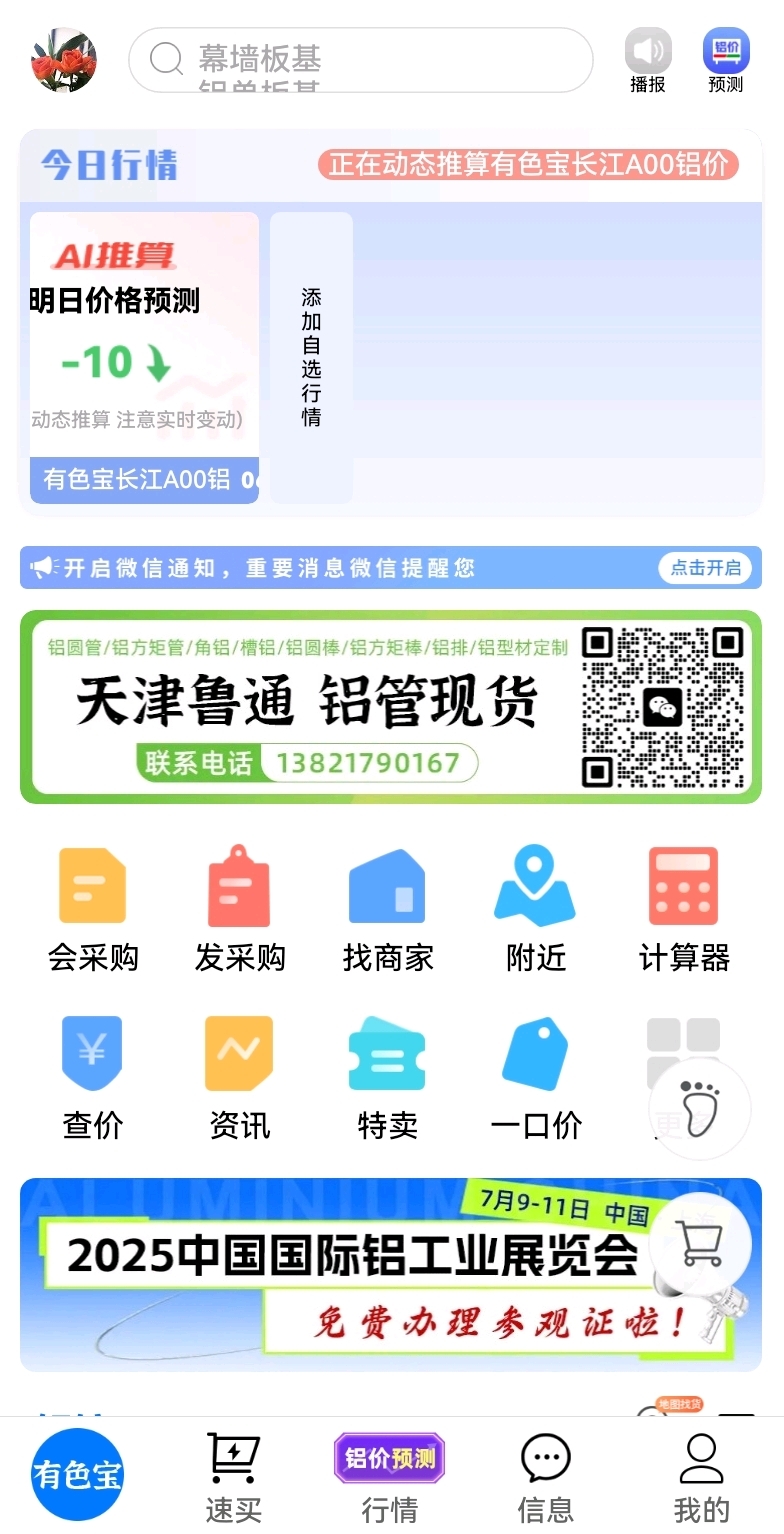
Task: Open the 天津鲁通 铝管现货 banner
Action: [391, 707]
